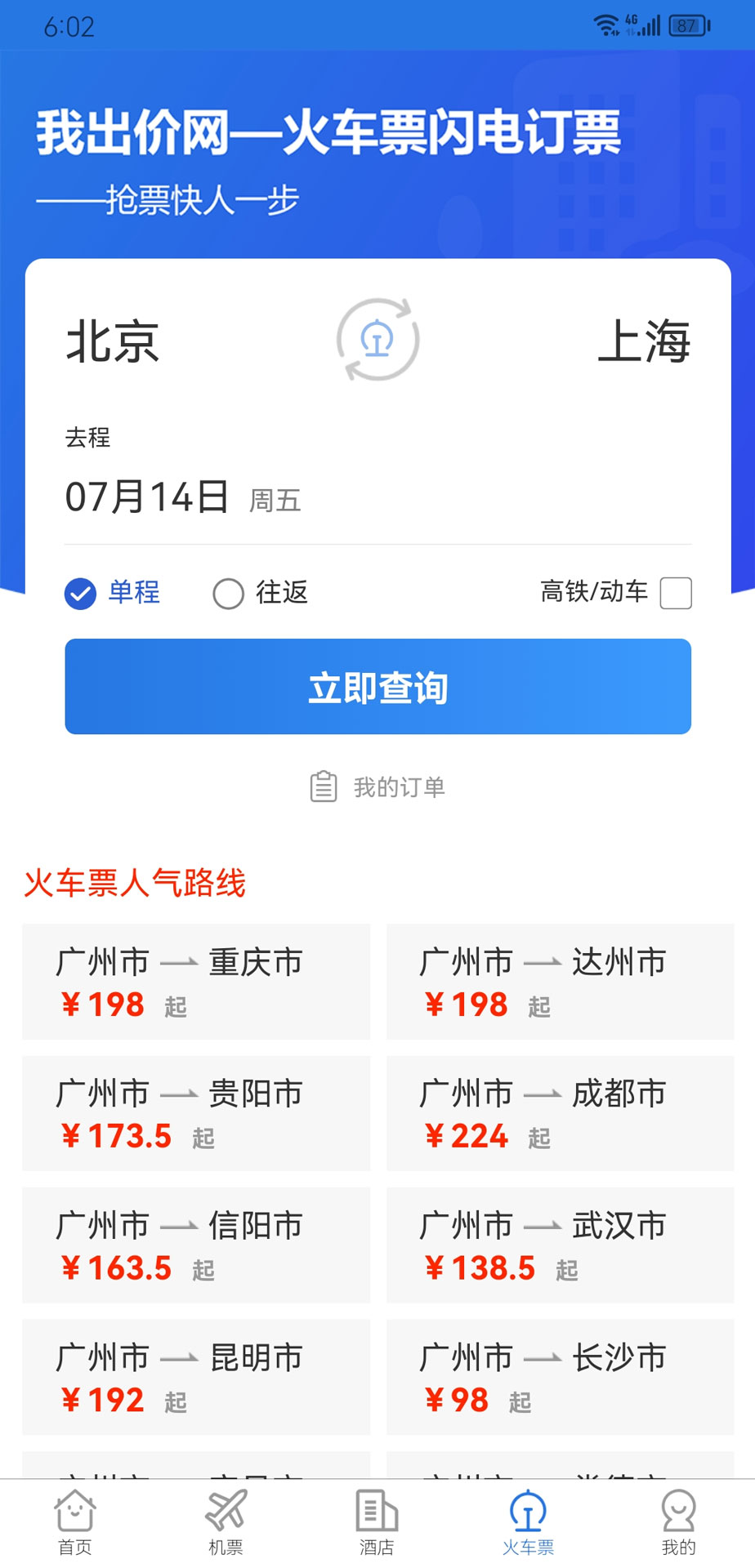Enable the 高铁/动车 checkbox
This screenshot has width=755, height=1568.
[675, 594]
